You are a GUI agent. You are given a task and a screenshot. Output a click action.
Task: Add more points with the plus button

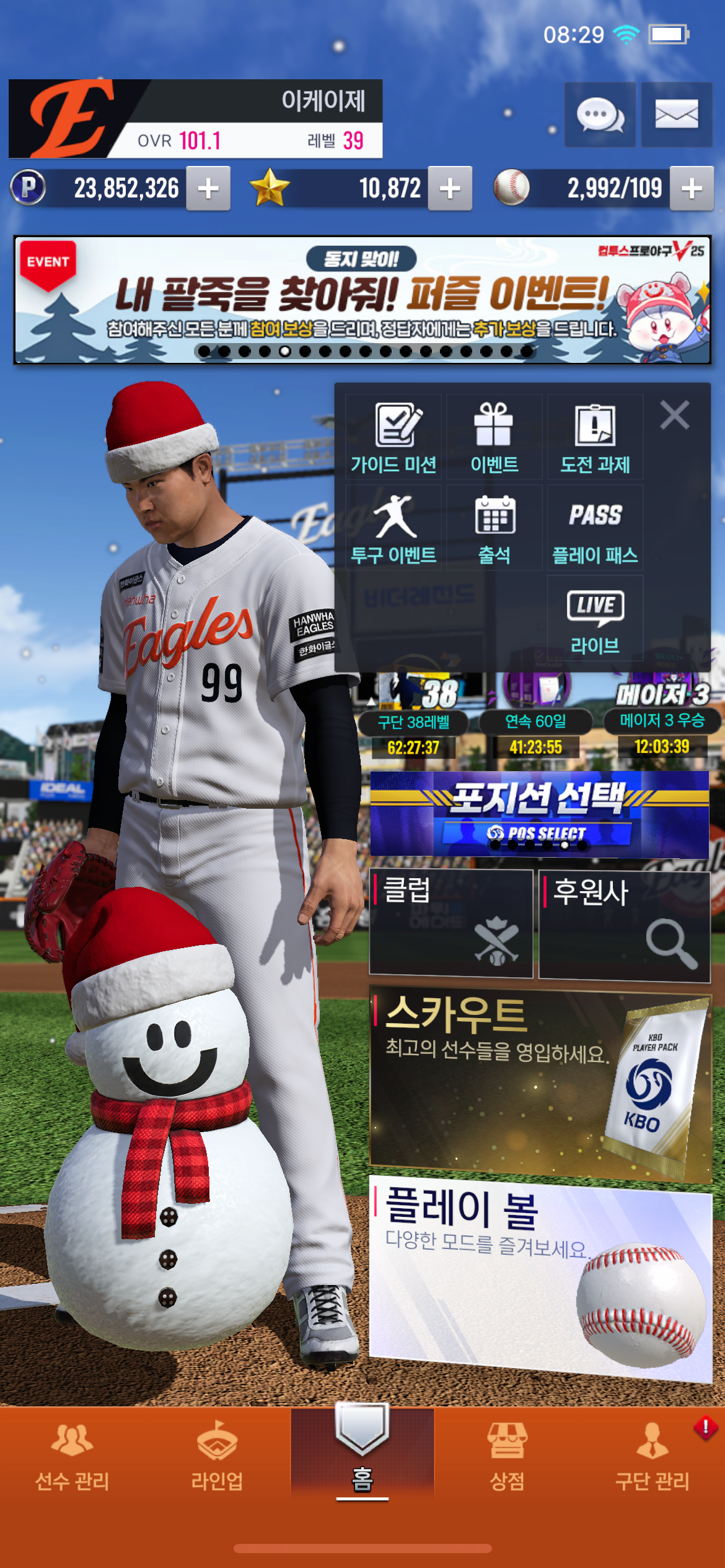(208, 188)
